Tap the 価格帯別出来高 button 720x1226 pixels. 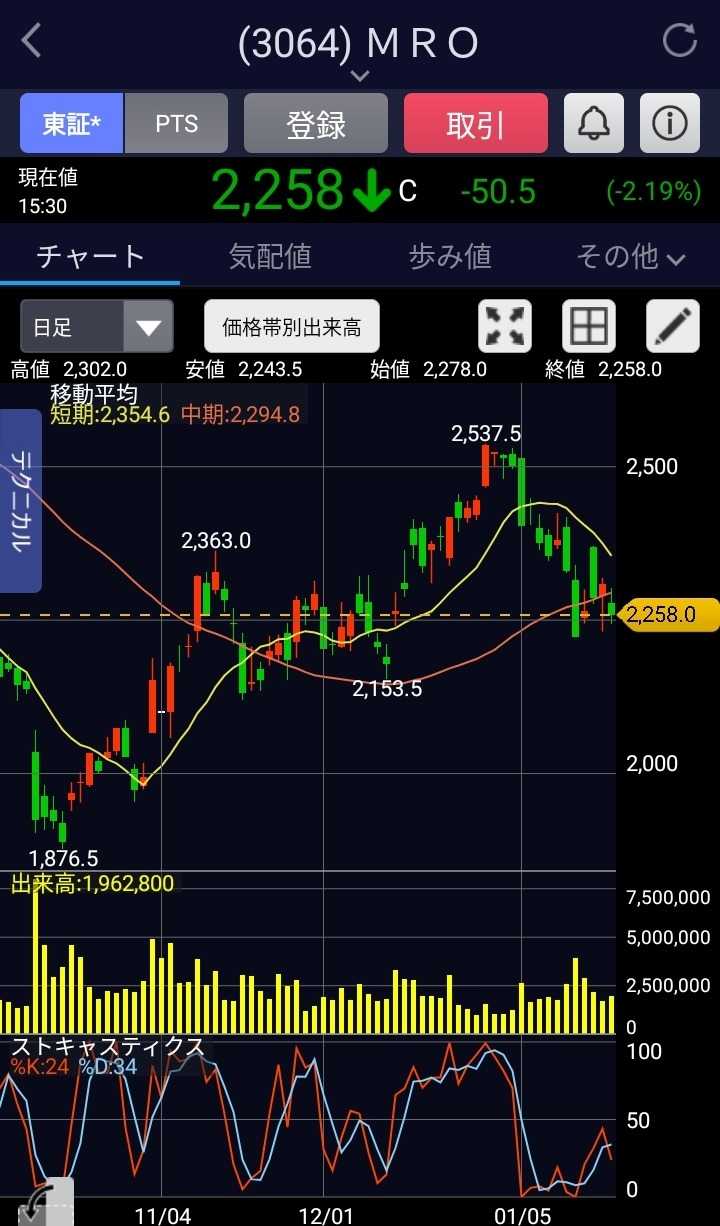pyautogui.click(x=292, y=327)
